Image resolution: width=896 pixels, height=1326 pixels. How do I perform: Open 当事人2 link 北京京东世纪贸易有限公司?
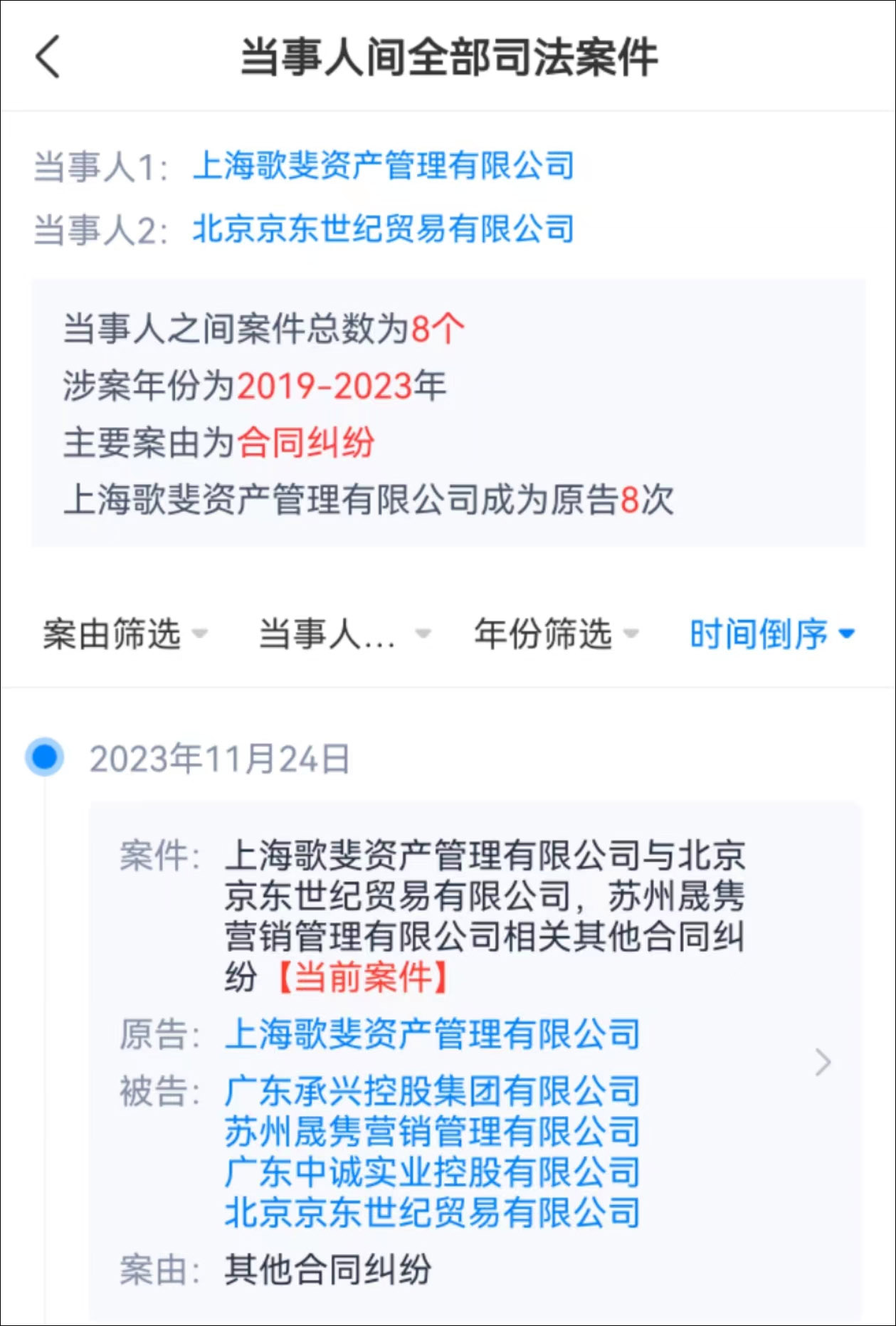(x=383, y=229)
